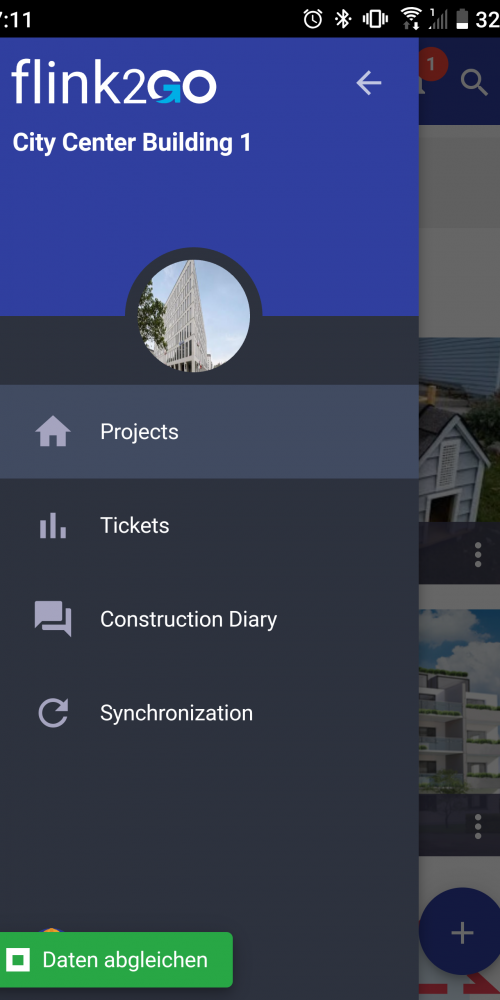The width and height of the screenshot is (500, 1000).
Task: Open the Construction Diary
Action: point(209,619)
